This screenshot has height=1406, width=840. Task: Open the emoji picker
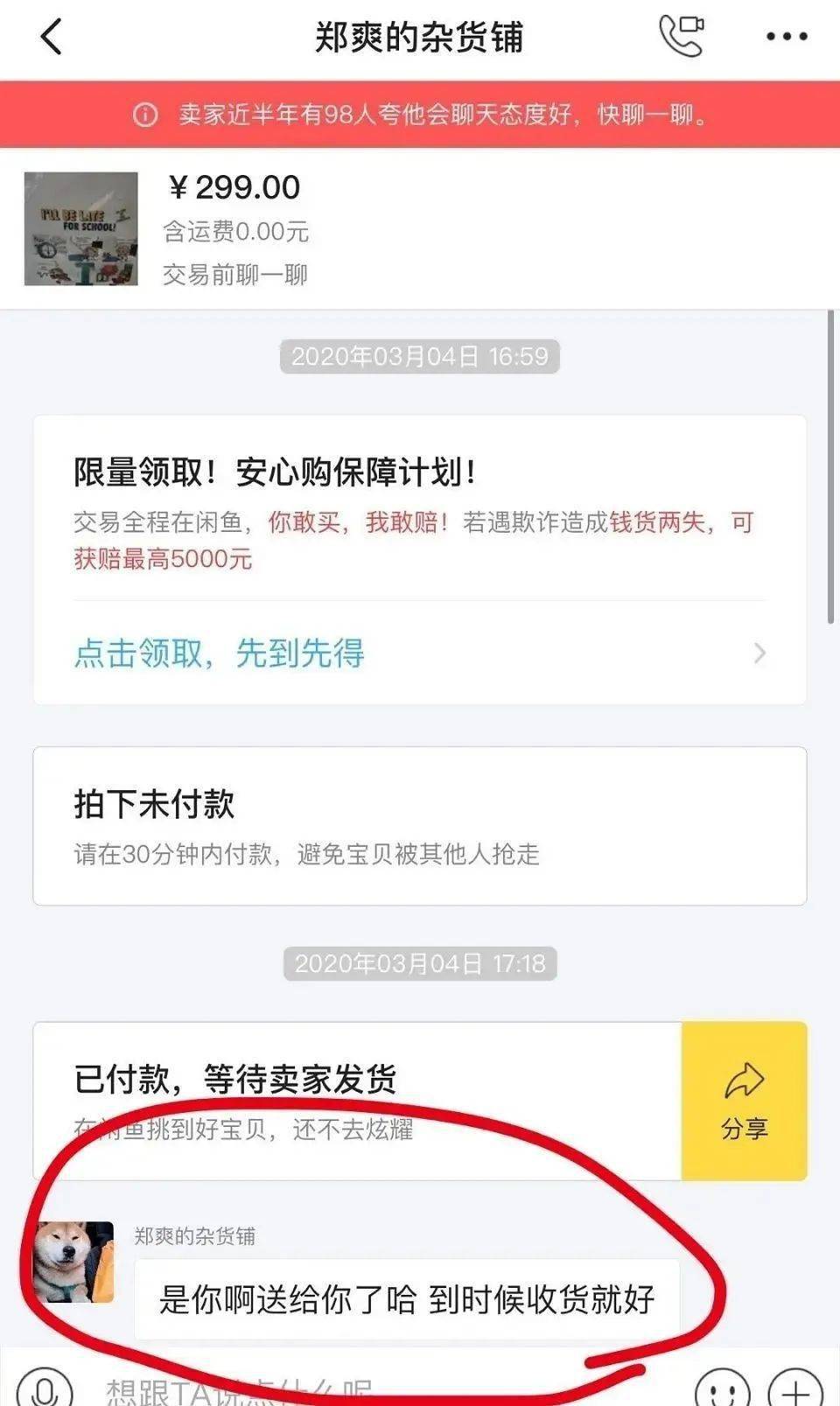coord(722,1389)
